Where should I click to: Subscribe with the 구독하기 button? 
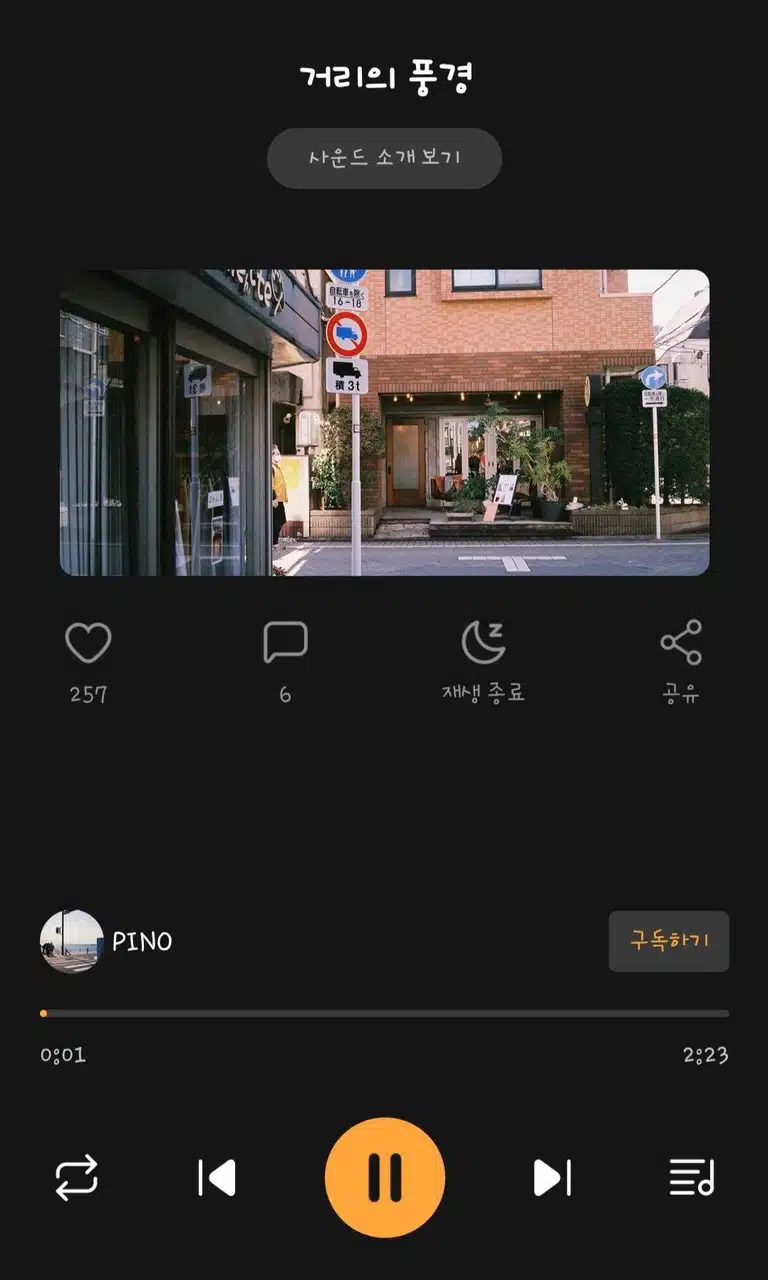pos(669,941)
